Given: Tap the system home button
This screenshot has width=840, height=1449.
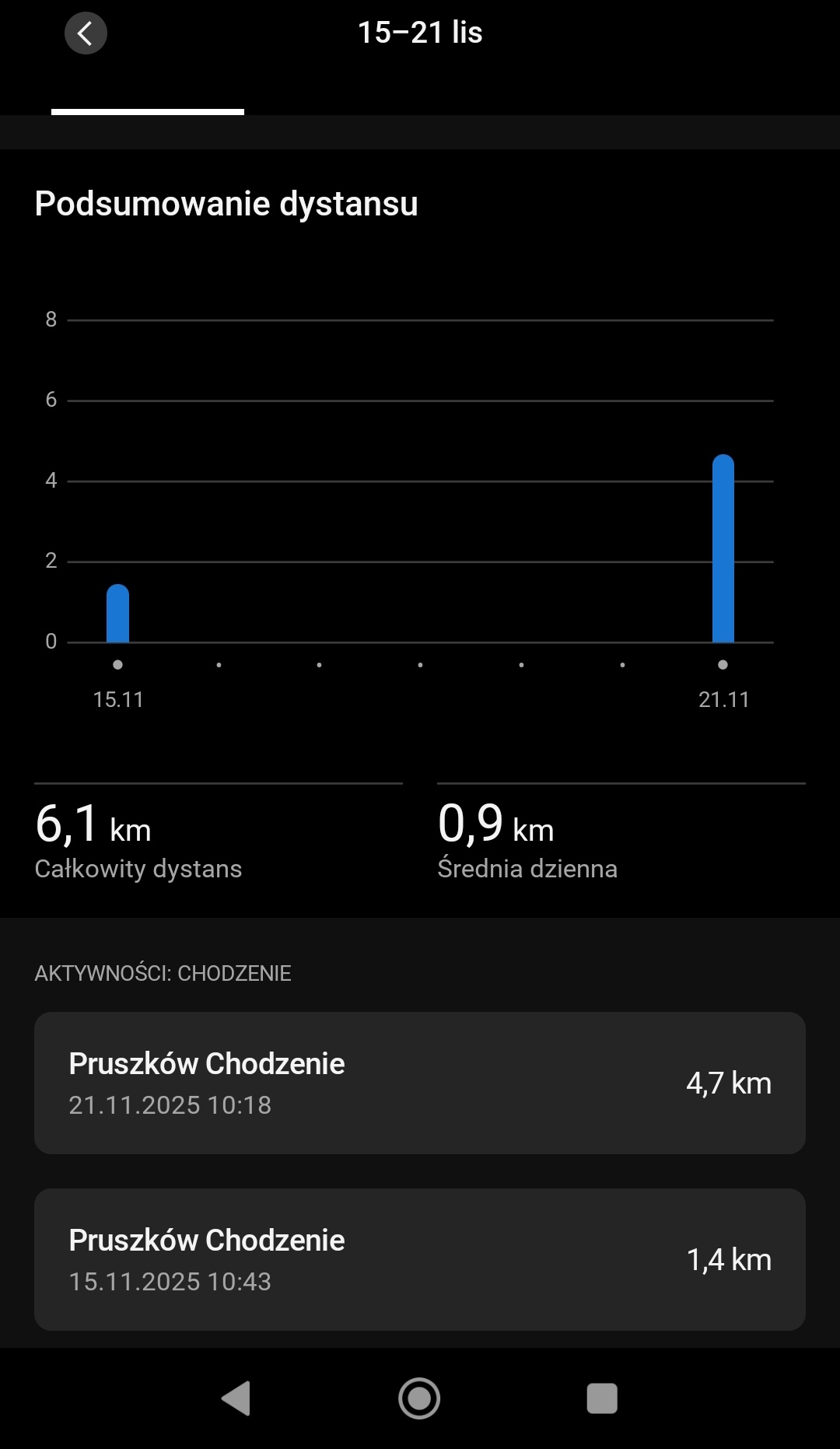Looking at the screenshot, I should tap(419, 1398).
